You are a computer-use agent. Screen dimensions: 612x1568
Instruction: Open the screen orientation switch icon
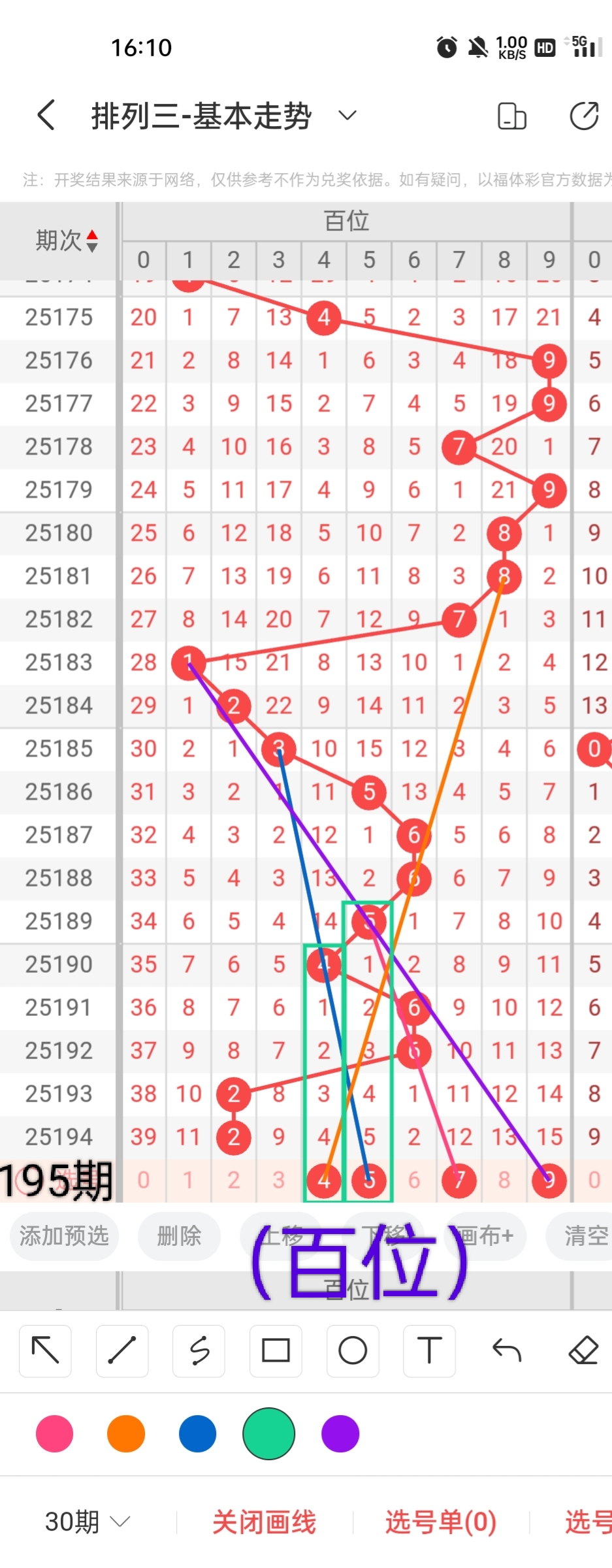tap(512, 116)
